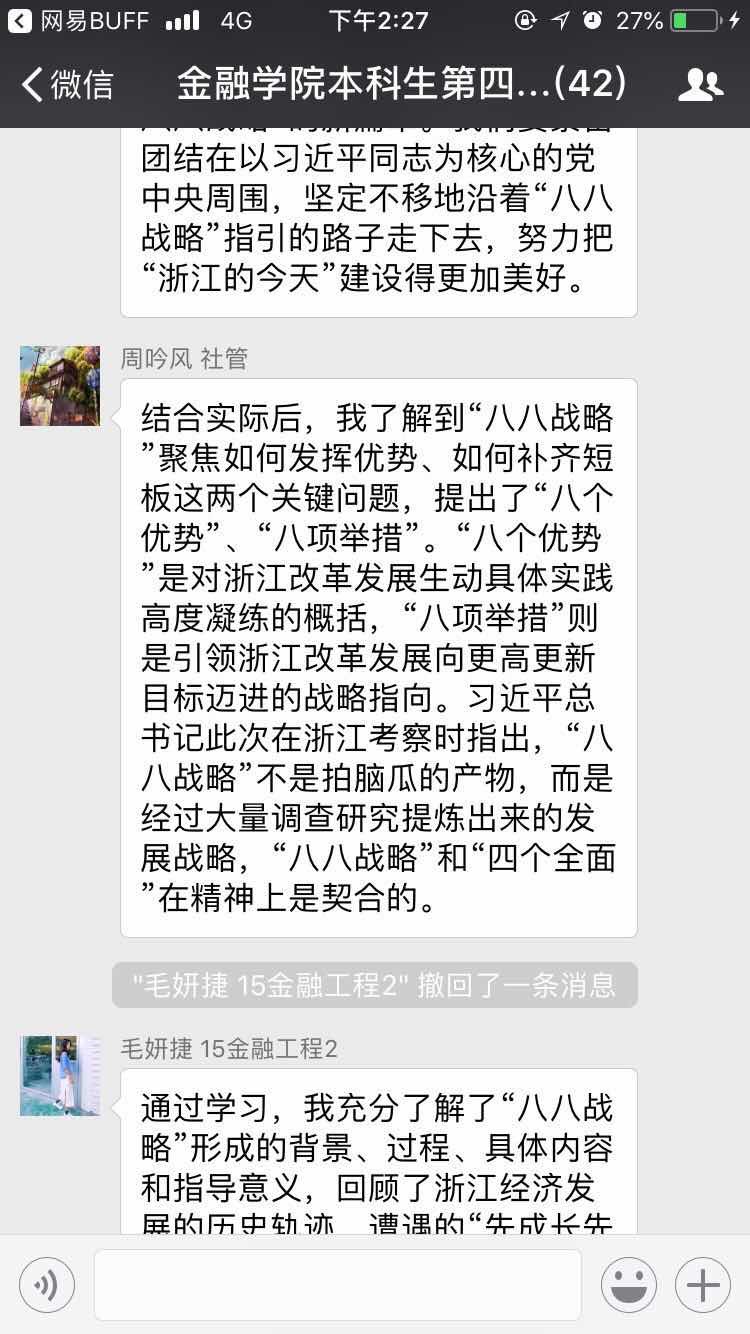This screenshot has height=1334, width=750.
Task: Focus the message text field
Action: tap(337, 1285)
